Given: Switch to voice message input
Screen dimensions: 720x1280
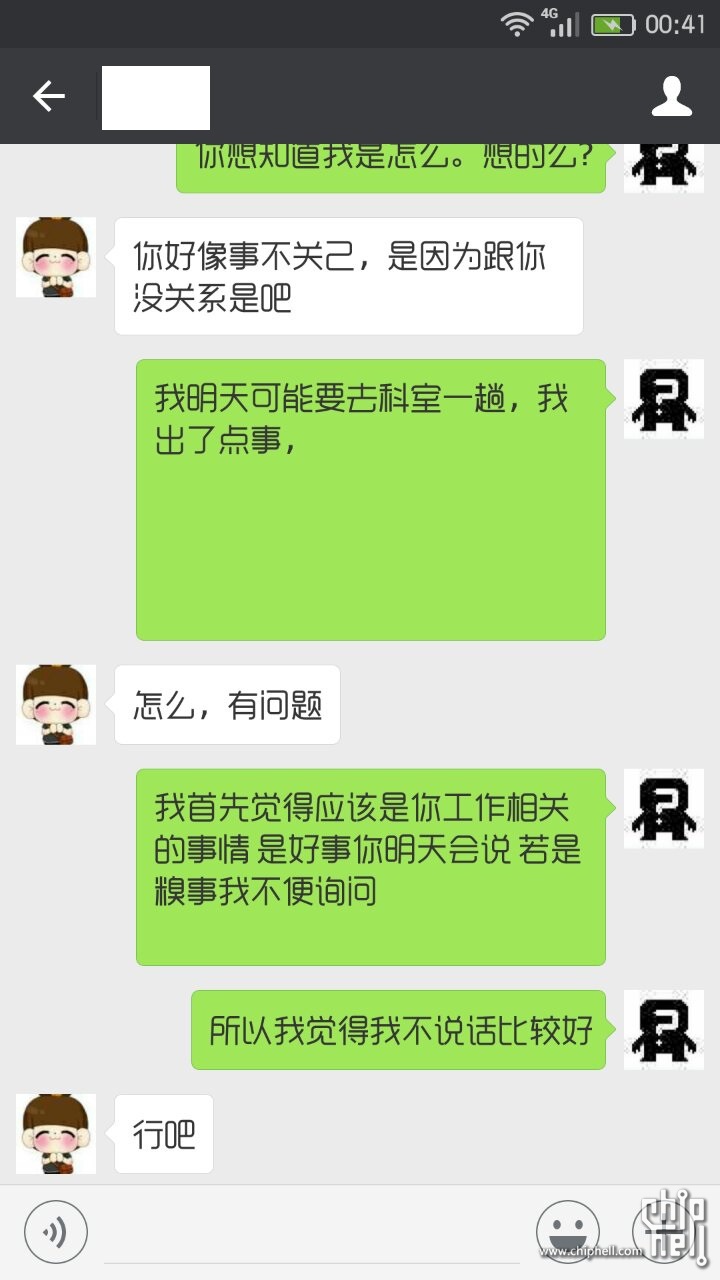Looking at the screenshot, I should [x=56, y=1231].
